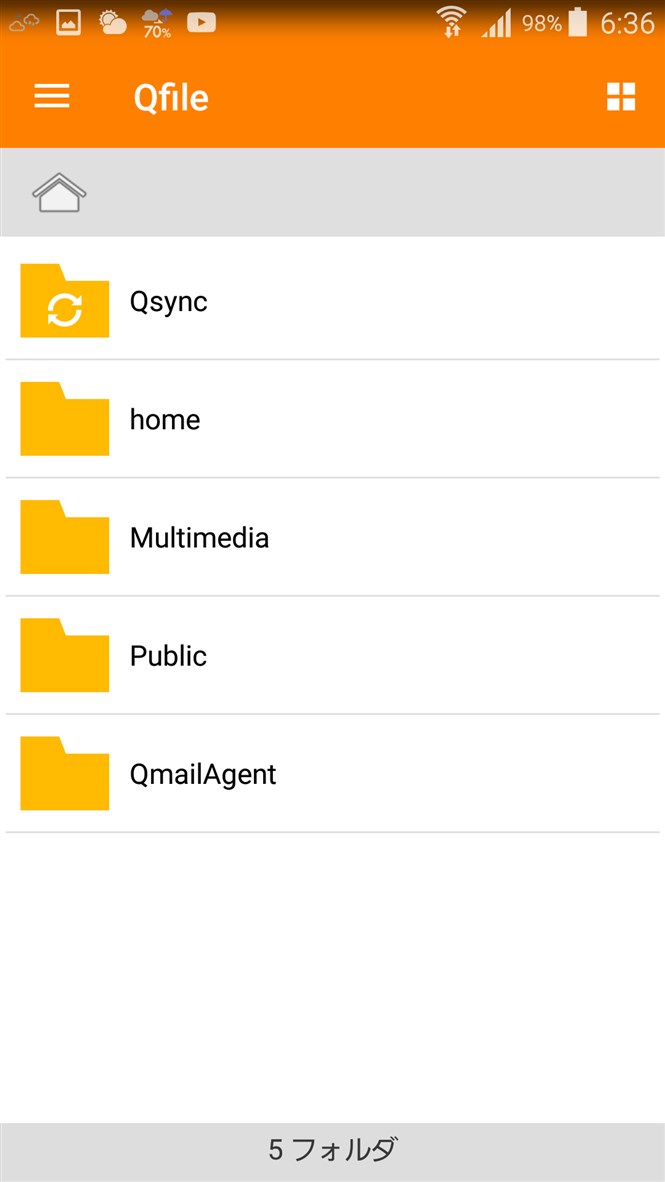Open the Public folder
Viewport: 665px width, 1182px height.
click(x=332, y=655)
